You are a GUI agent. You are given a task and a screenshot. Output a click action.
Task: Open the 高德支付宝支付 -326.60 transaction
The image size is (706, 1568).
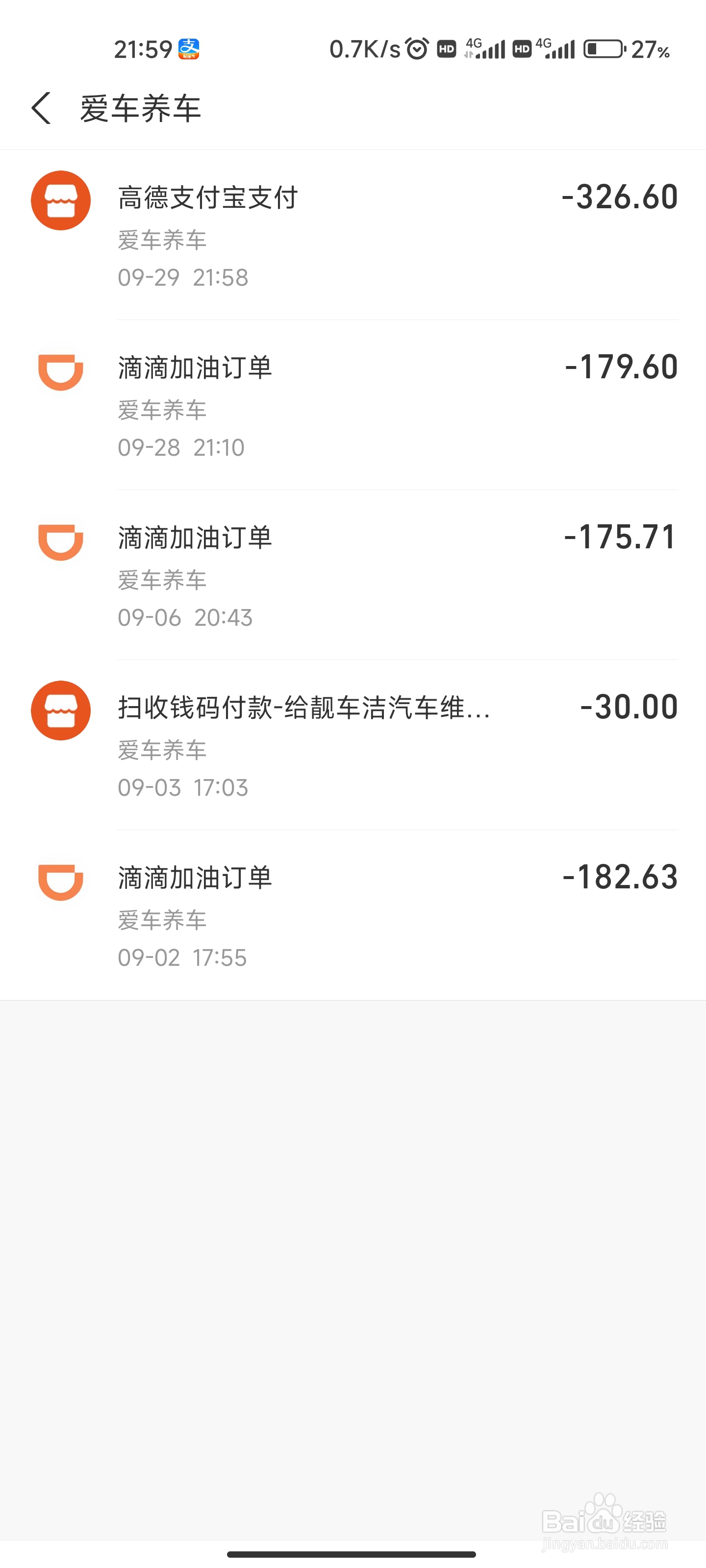point(353,235)
